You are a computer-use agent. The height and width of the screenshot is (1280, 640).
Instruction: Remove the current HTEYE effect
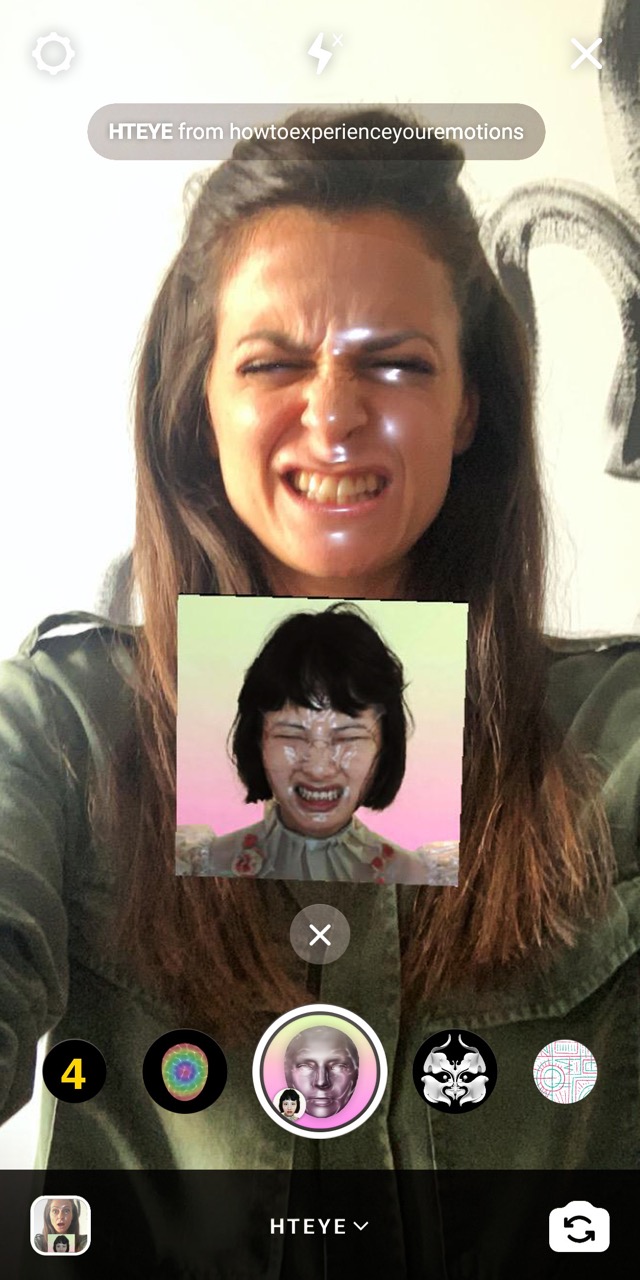tap(320, 935)
